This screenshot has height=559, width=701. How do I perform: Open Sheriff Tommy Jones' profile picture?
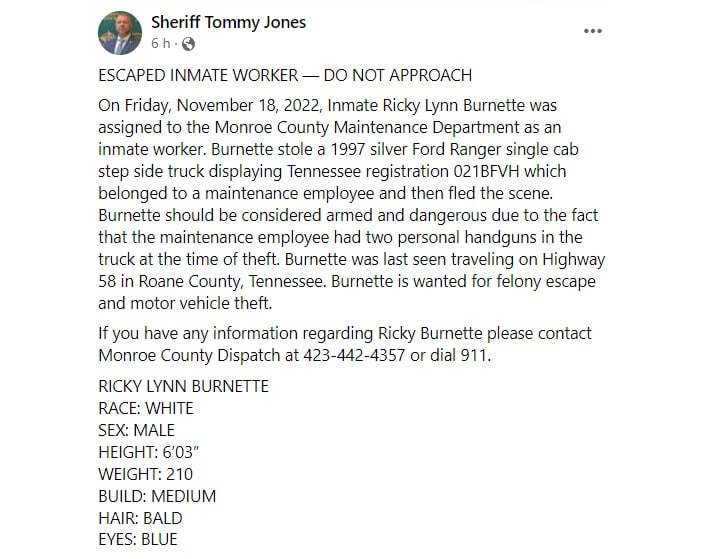coord(120,33)
